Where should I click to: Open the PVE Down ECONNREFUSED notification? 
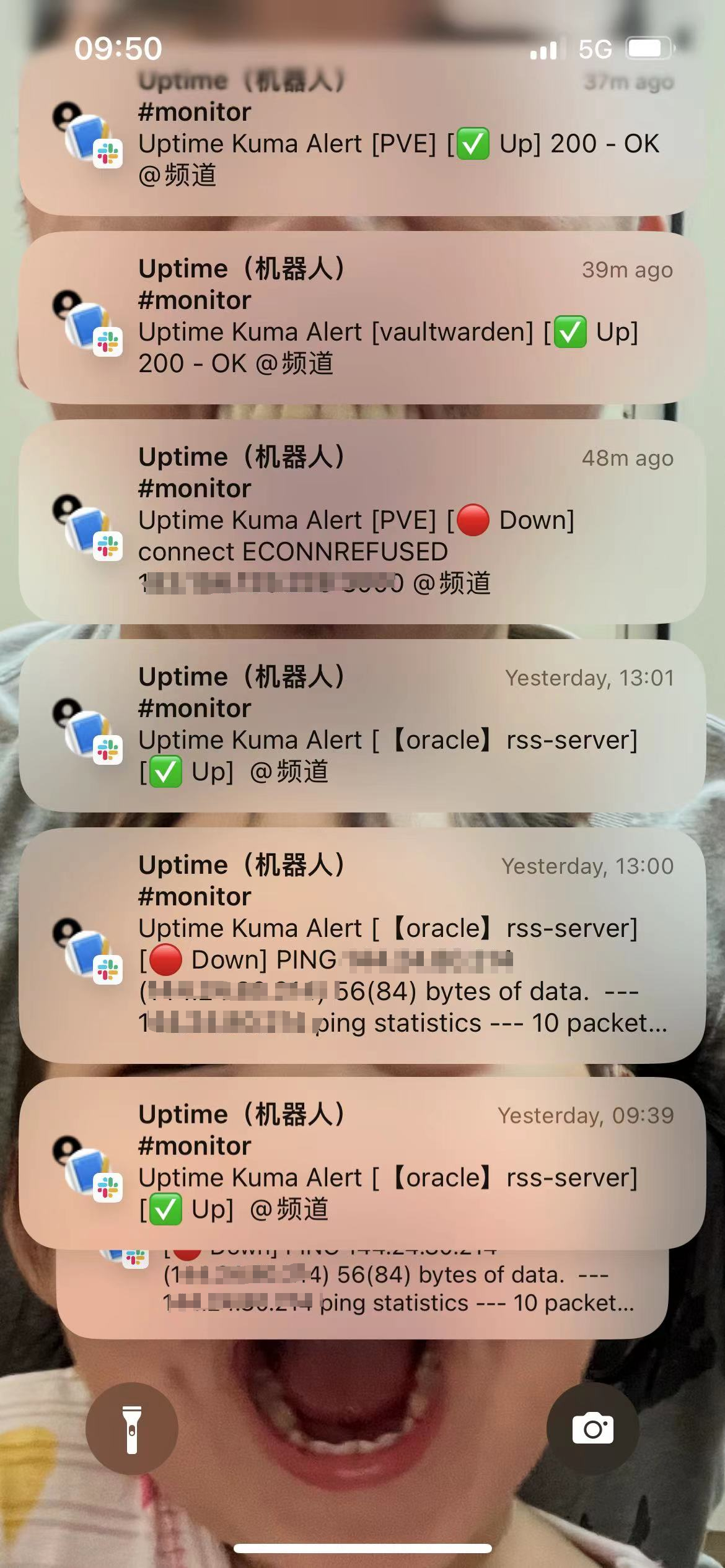point(362,521)
